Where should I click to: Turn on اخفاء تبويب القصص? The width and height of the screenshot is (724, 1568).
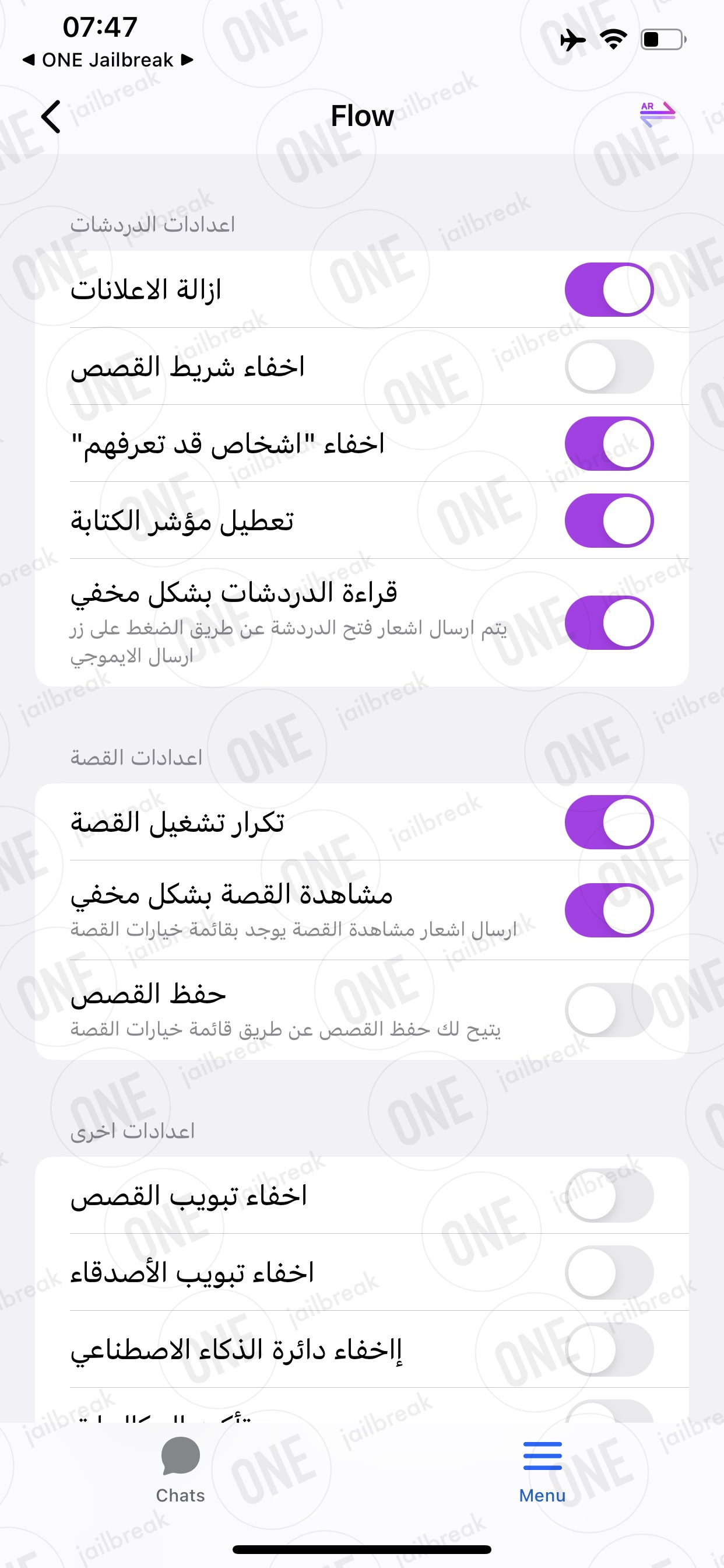click(x=609, y=1195)
